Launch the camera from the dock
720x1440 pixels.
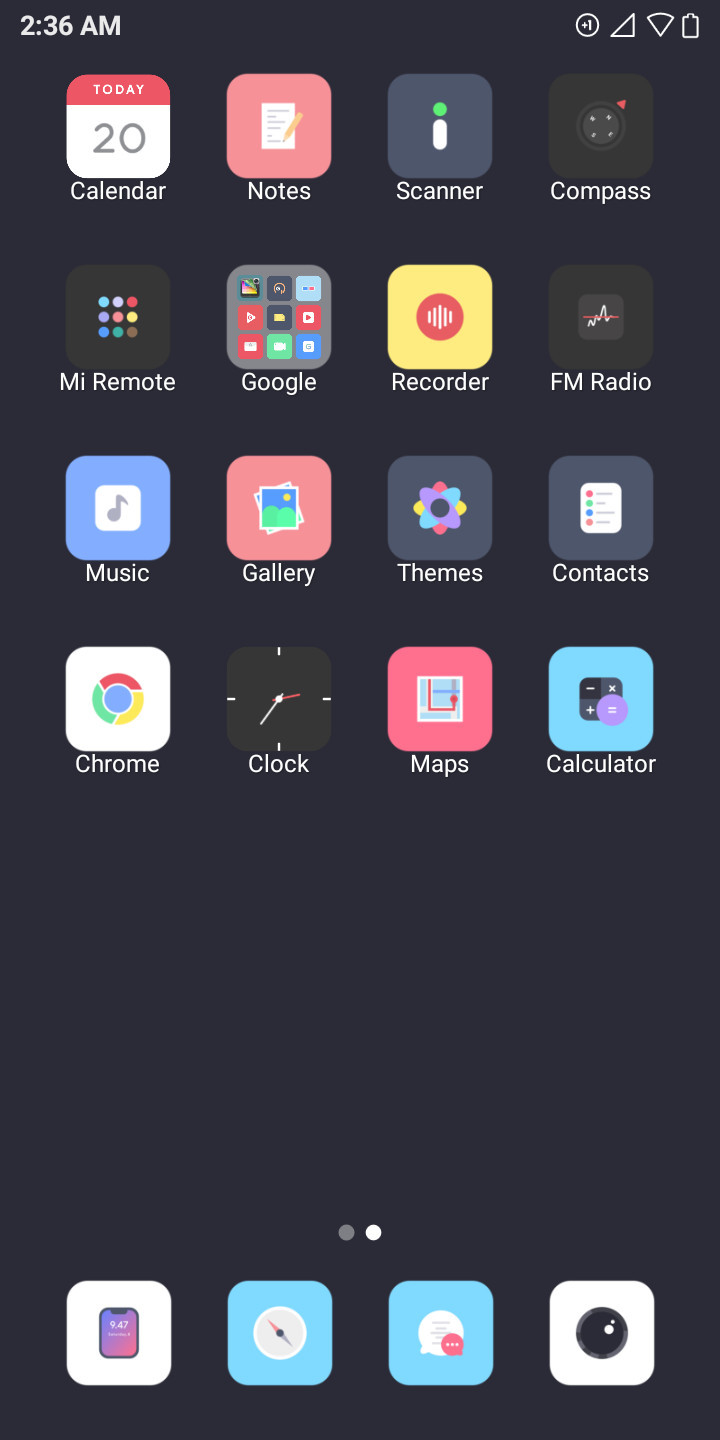coord(602,1333)
